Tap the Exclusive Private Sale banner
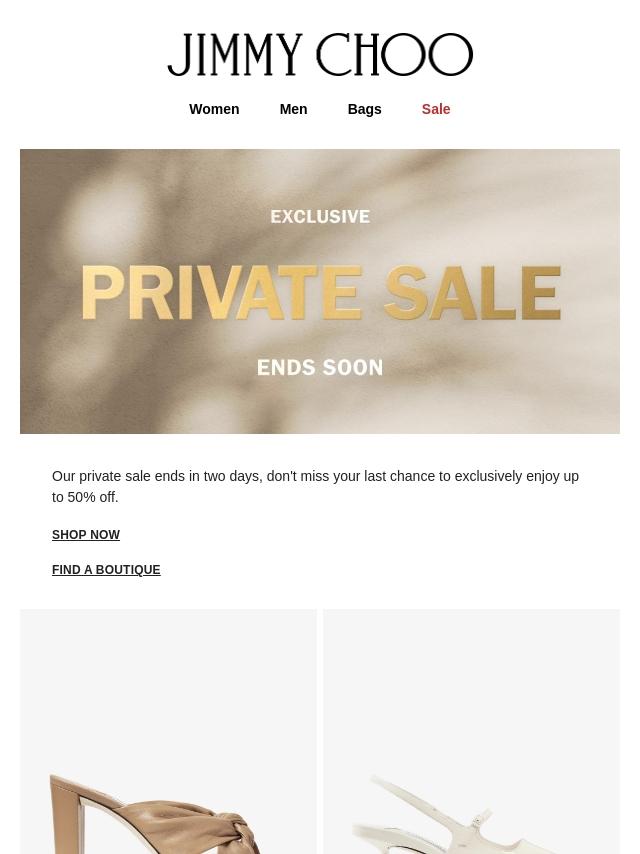 pos(320,291)
